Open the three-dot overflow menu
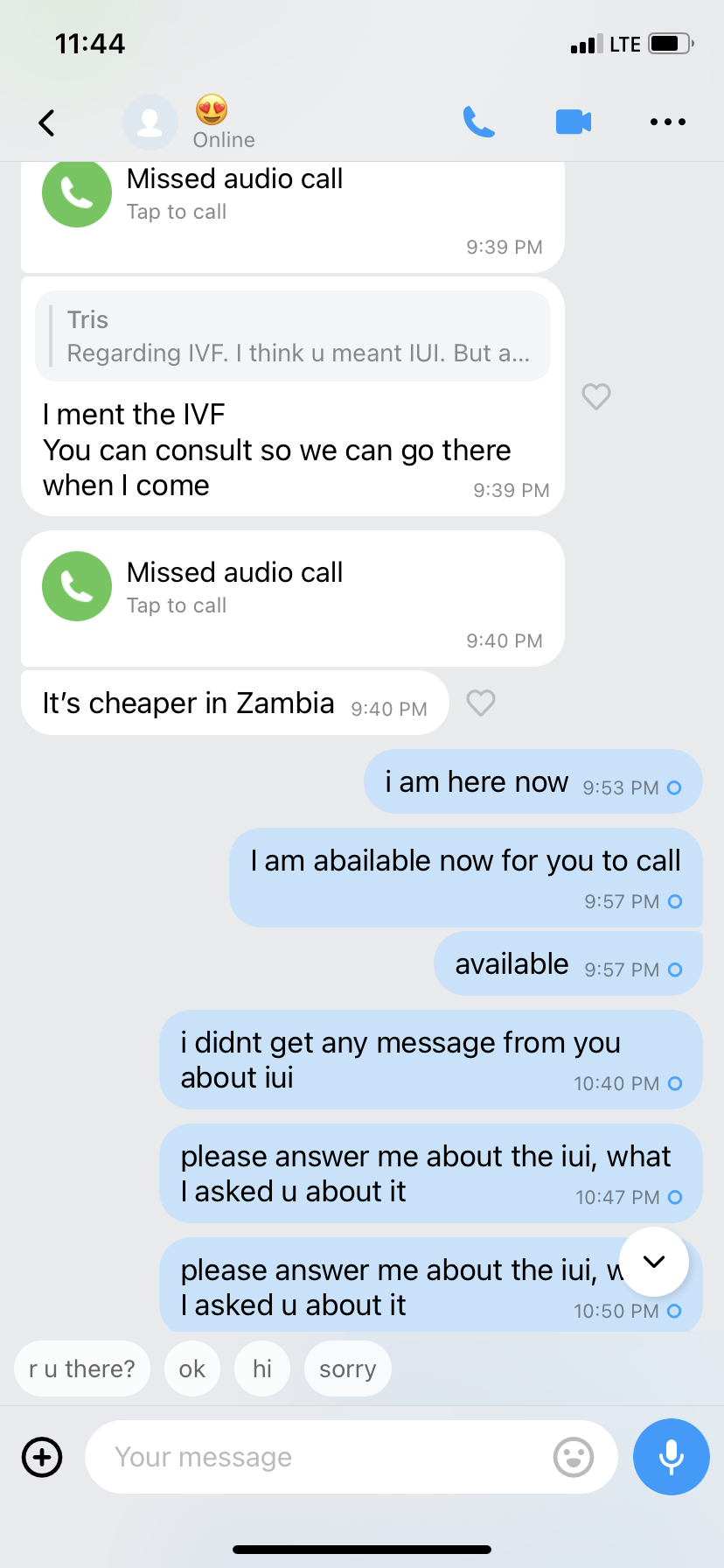Viewport: 724px width, 1568px height. [x=667, y=122]
